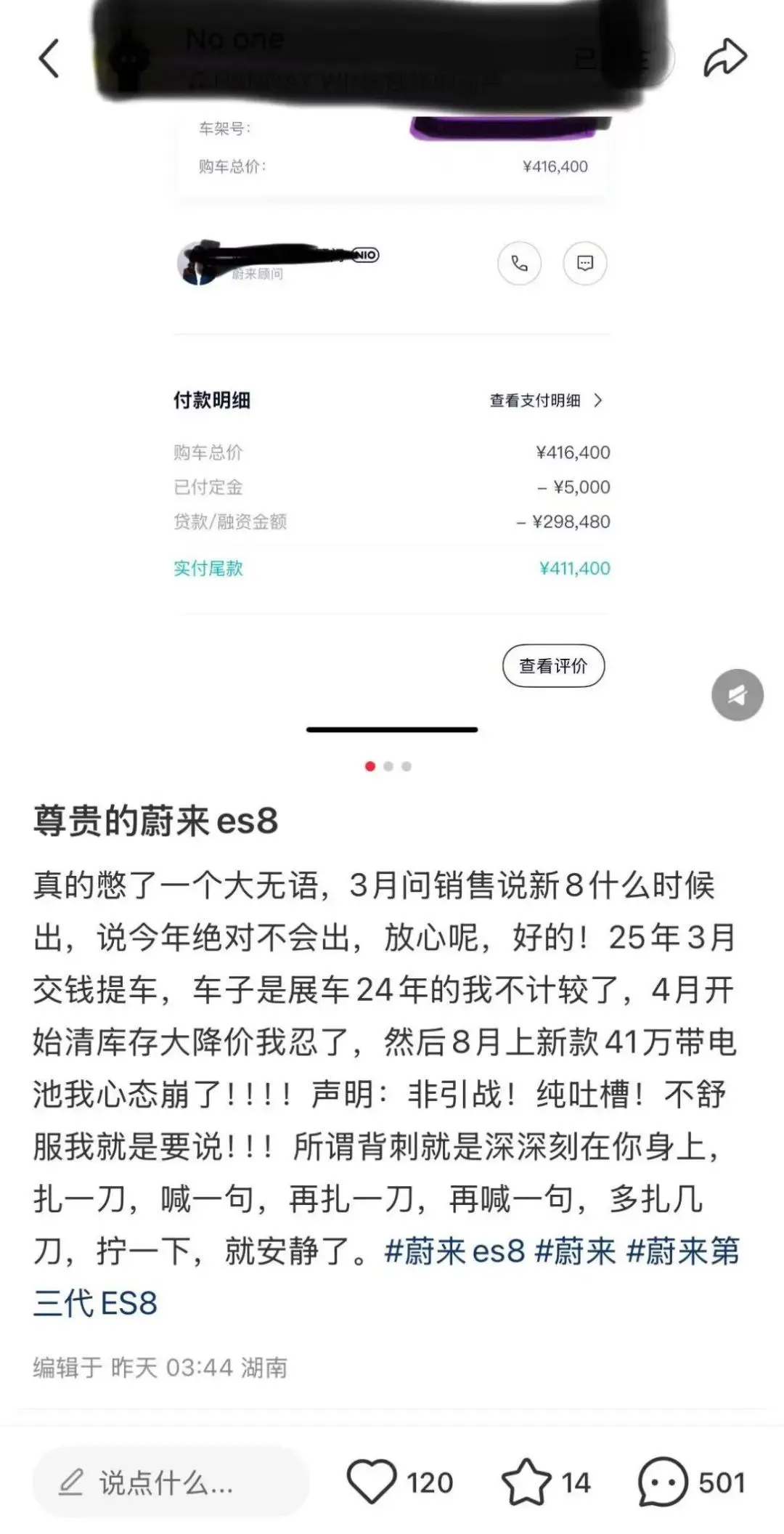Screen dimensions: 784x1534
Task: Tap the 说点什么 comment input field
Action: [174, 1482]
